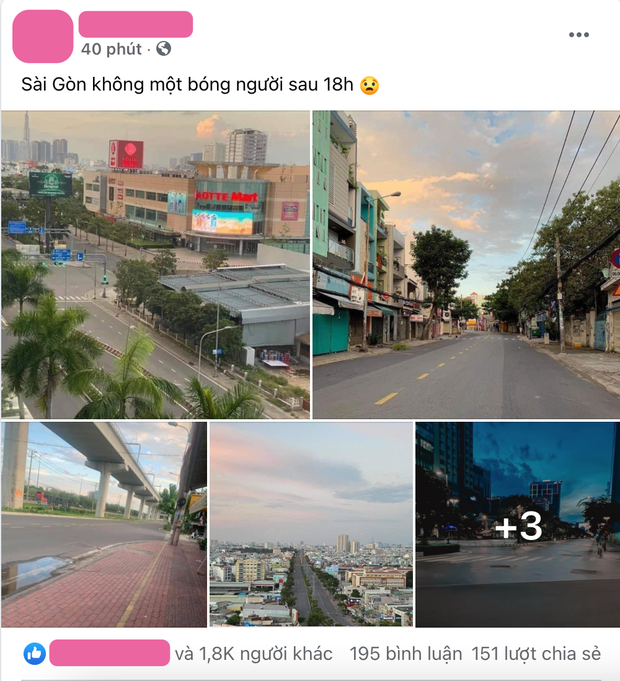See who reacted, 1,8K người khác
This screenshot has width=620, height=681.
pos(253,654)
